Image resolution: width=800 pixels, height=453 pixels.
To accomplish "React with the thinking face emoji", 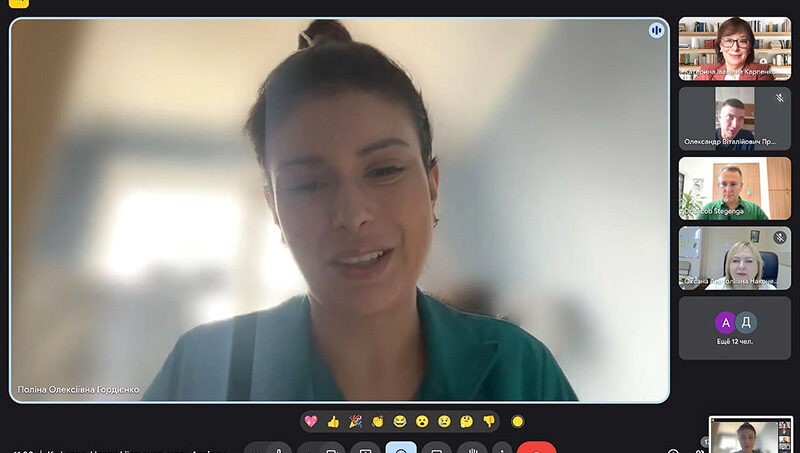I will pyautogui.click(x=466, y=421).
